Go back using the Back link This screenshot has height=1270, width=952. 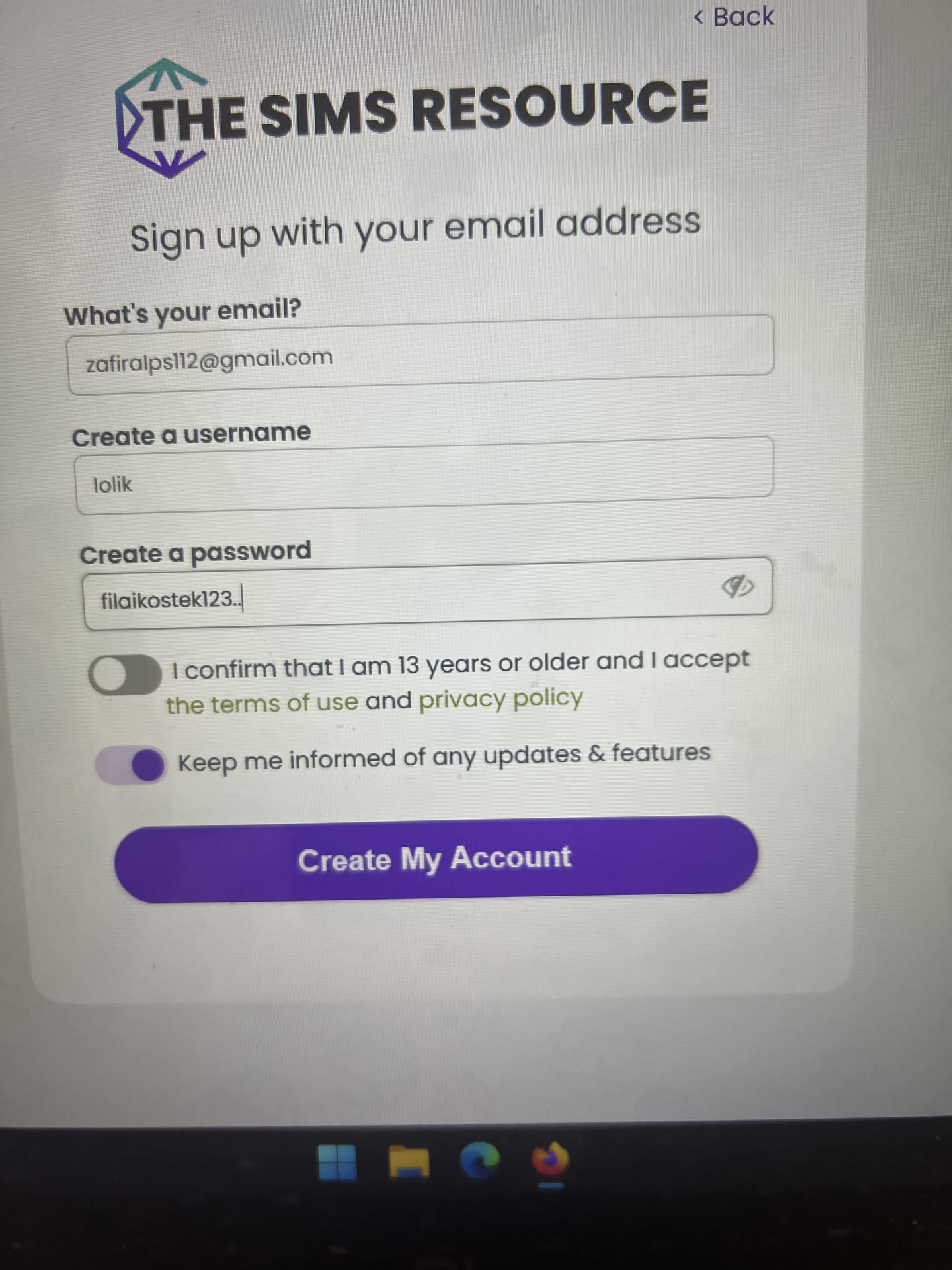coord(734,17)
